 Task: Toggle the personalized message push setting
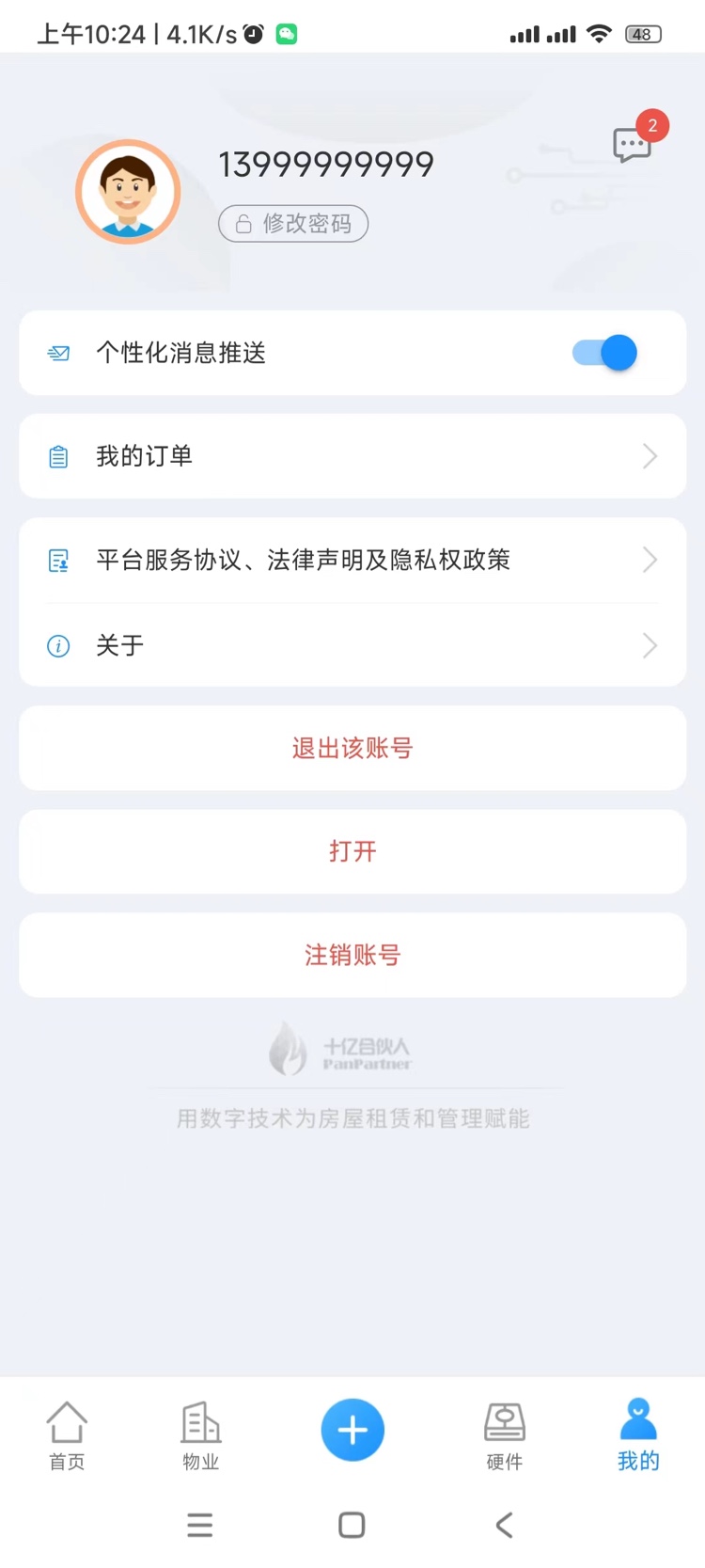(604, 353)
